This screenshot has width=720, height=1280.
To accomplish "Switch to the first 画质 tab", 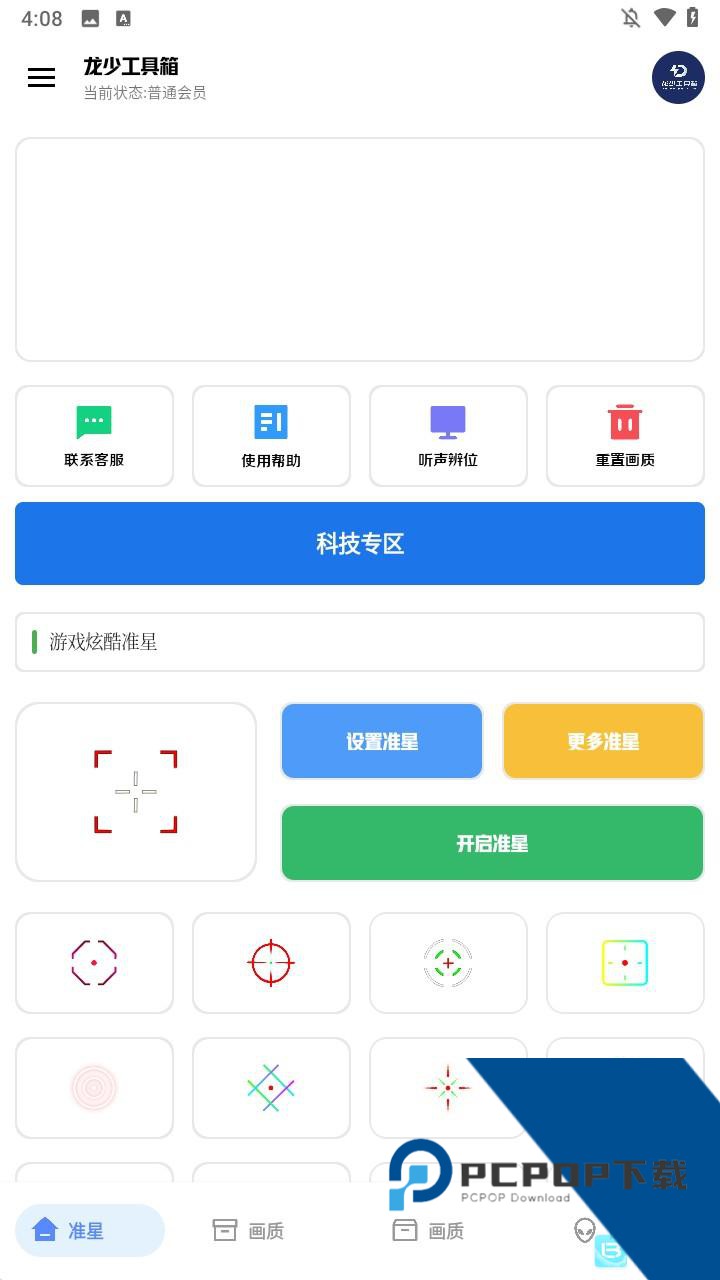I will tap(247, 1231).
